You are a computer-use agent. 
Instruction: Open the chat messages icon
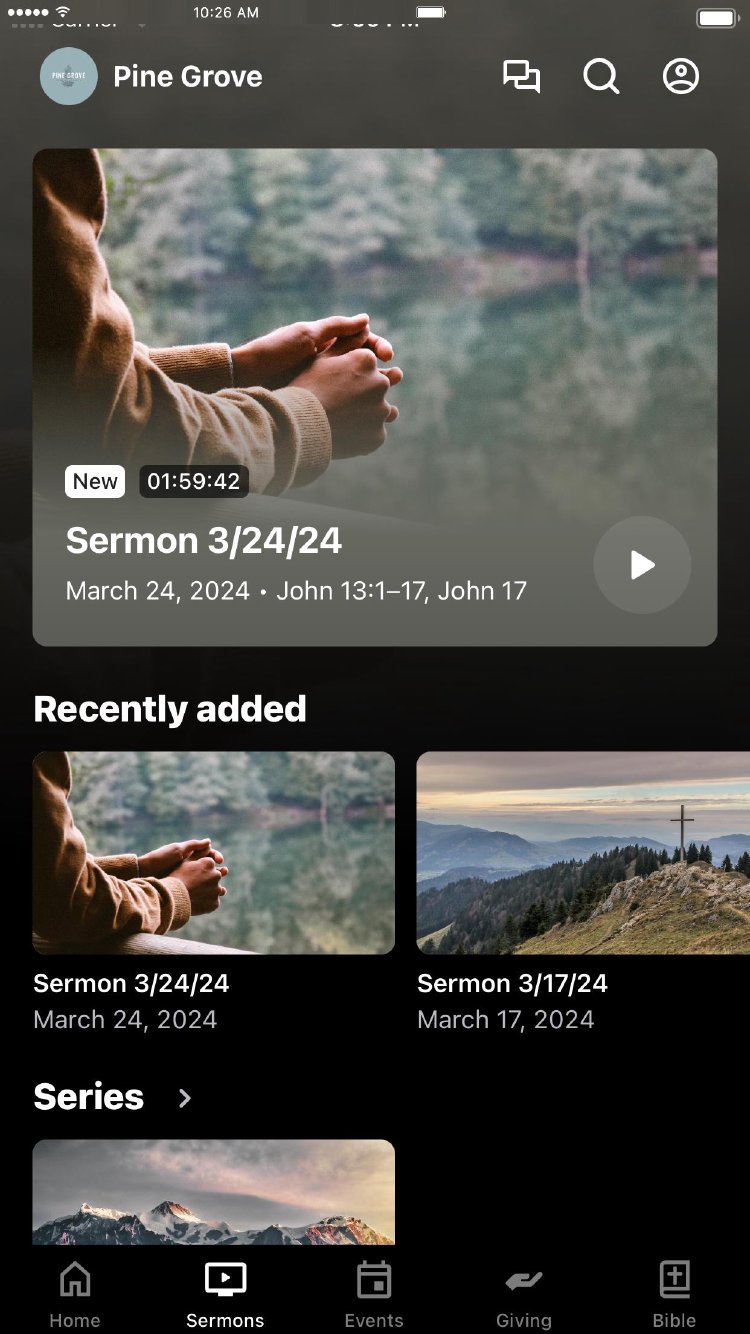tap(521, 77)
